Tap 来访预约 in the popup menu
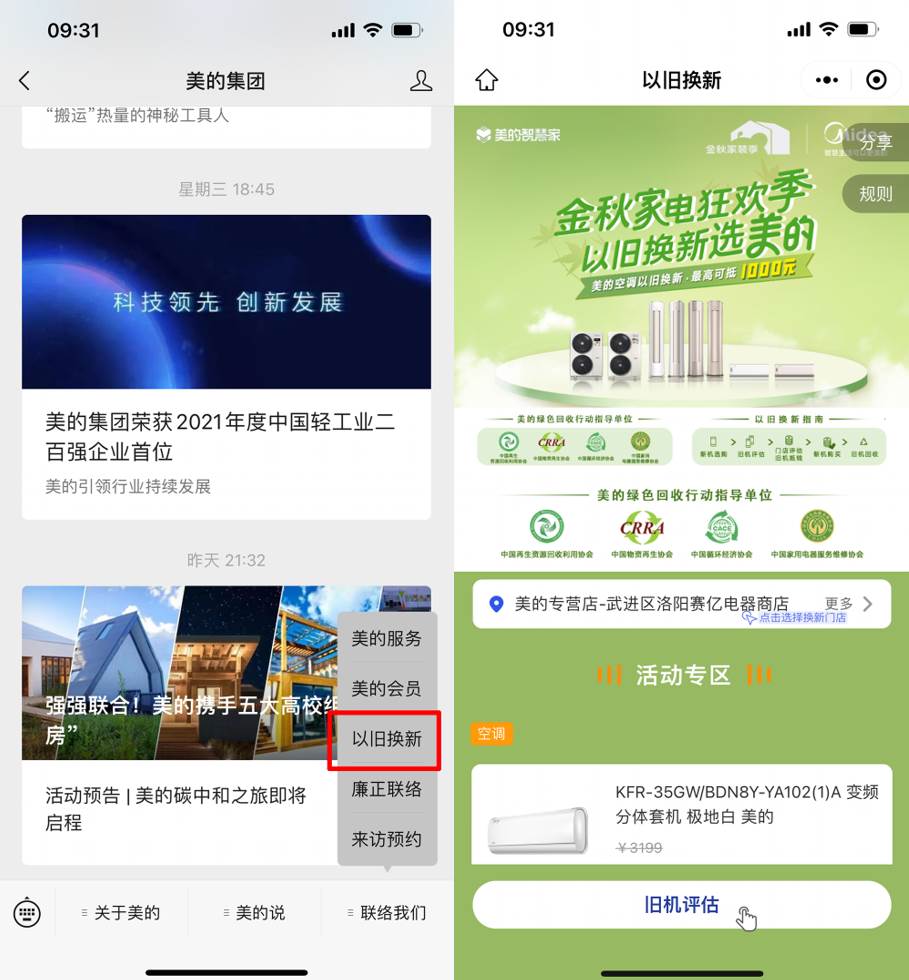The image size is (909, 980). click(x=386, y=839)
